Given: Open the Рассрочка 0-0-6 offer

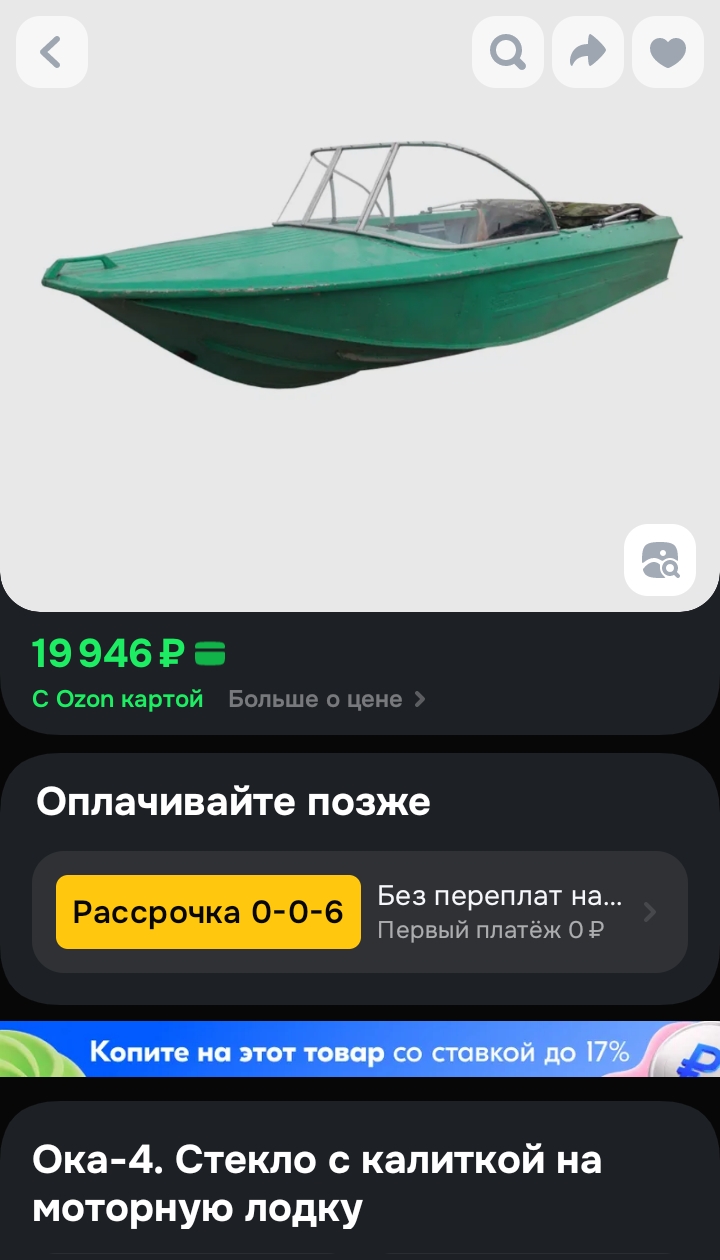Looking at the screenshot, I should [360, 912].
